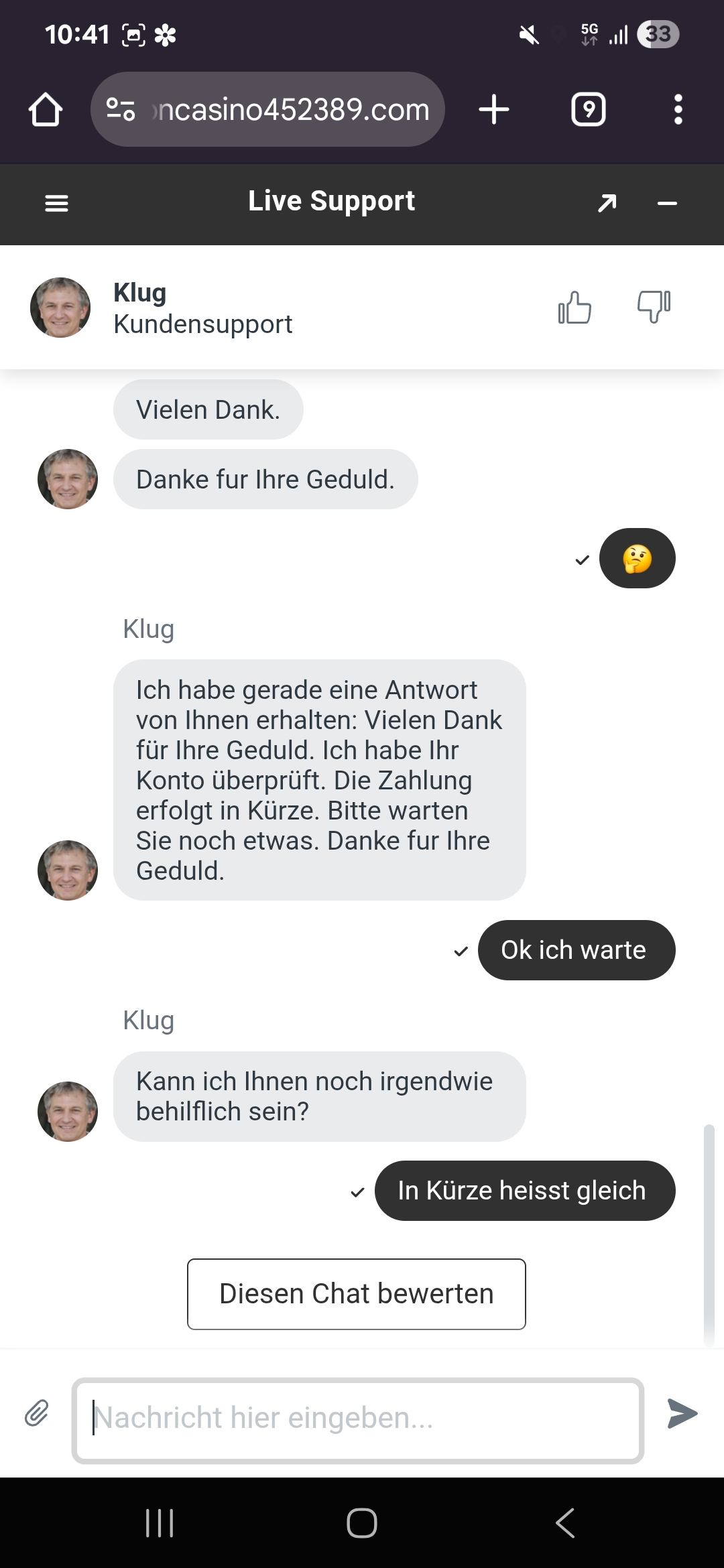
Task: Open the Live Support hamburger menu
Action: [x=56, y=203]
